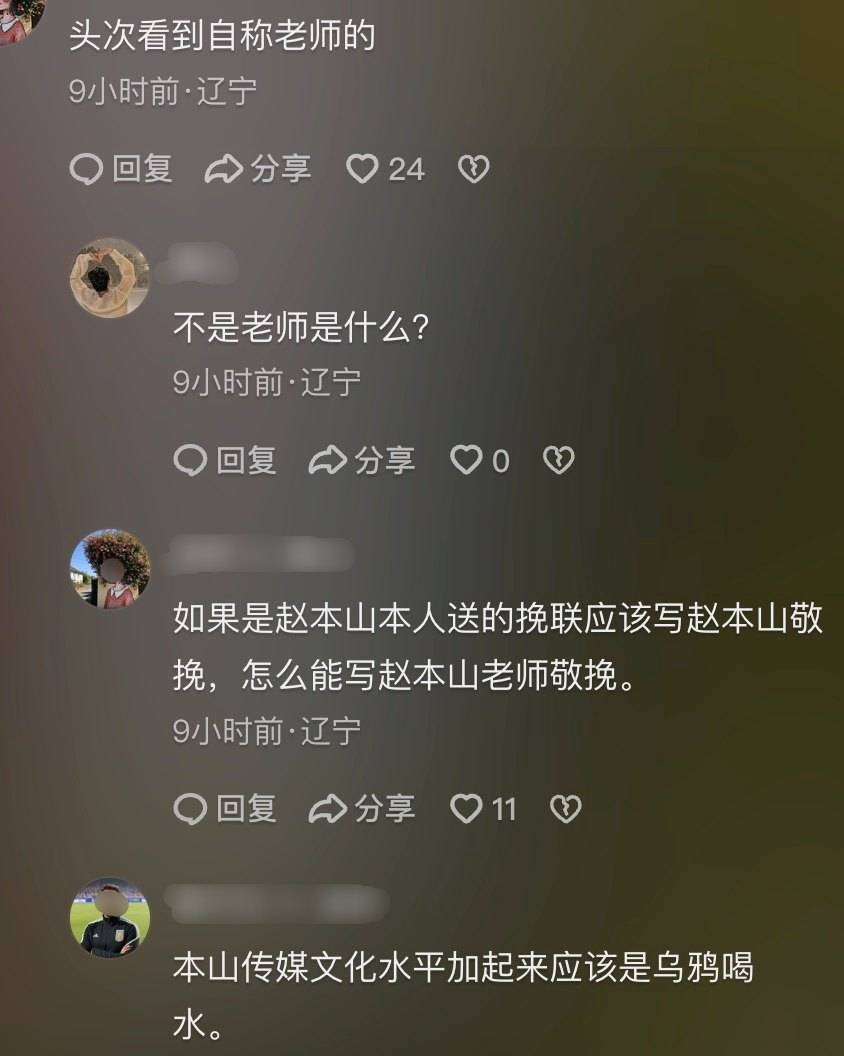This screenshot has width=844, height=1056.
Task: Reply to the '不是老师是什么?' comment
Action: tap(224, 461)
